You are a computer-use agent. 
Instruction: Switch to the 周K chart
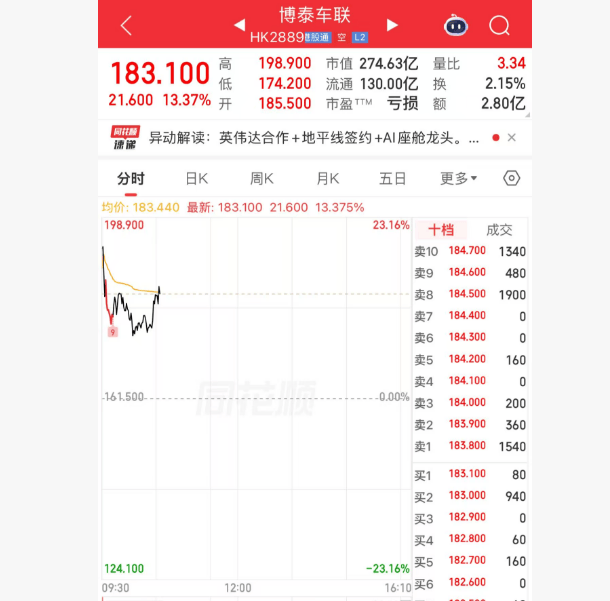(x=262, y=178)
